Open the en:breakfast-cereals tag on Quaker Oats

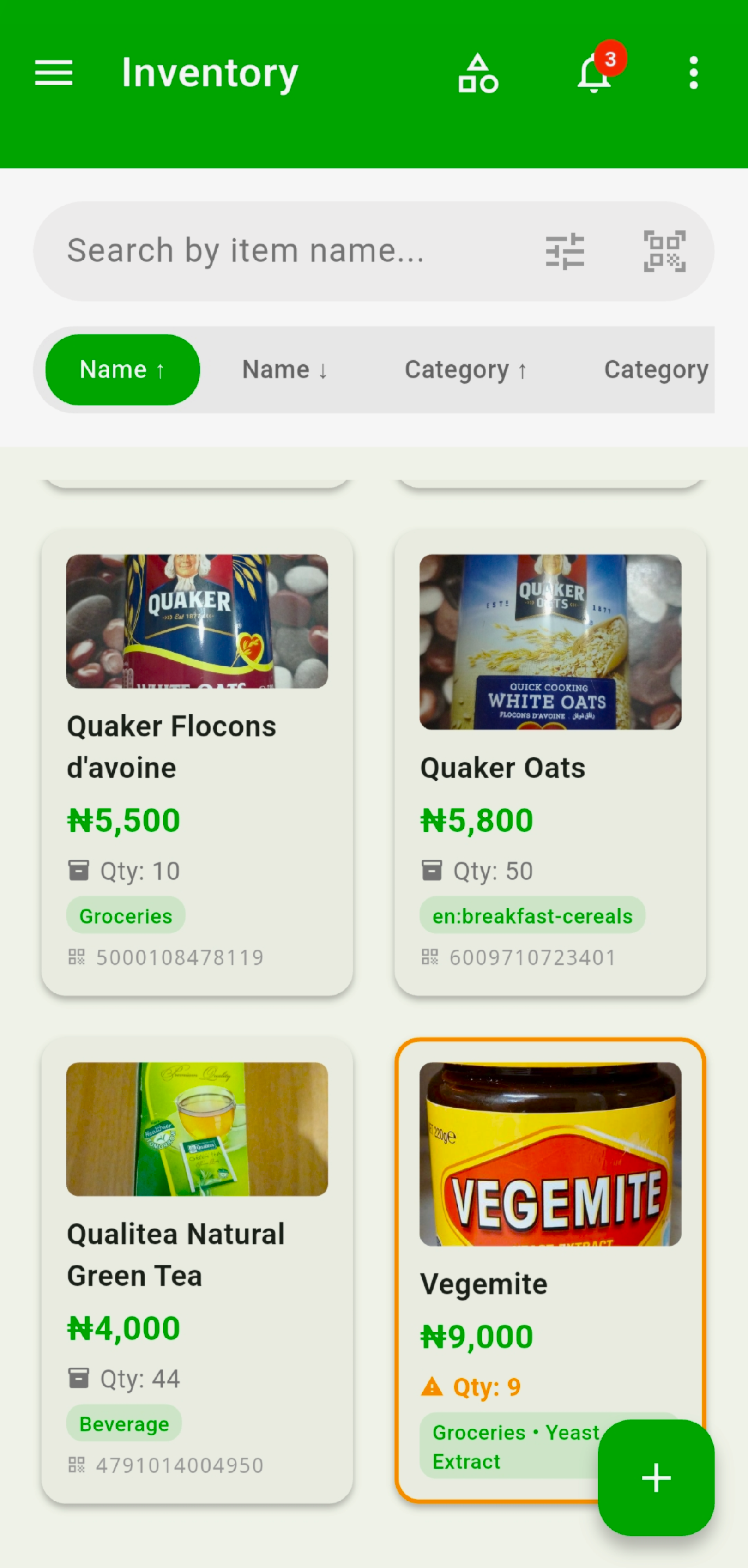point(532,914)
